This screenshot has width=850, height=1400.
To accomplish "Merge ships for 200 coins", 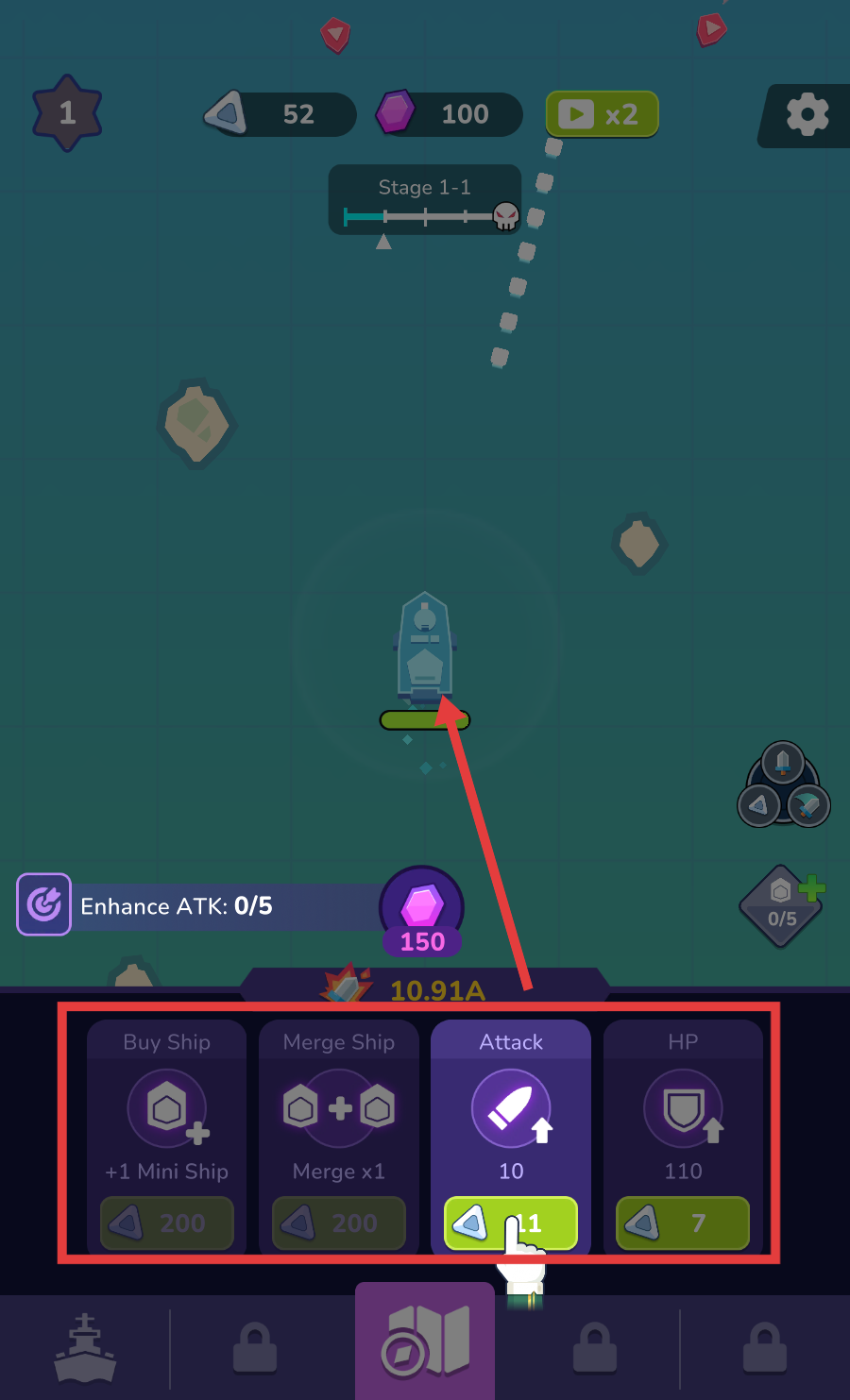I will tap(339, 1223).
